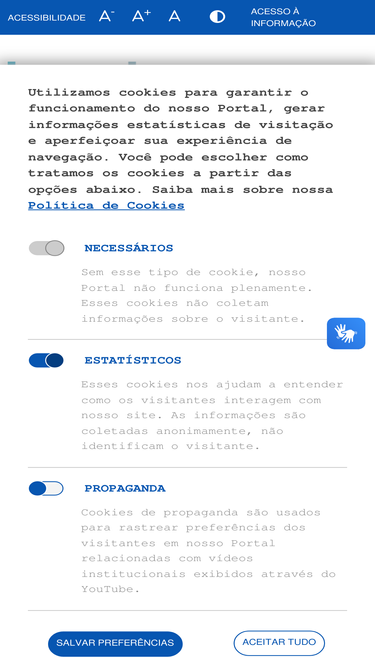Enable the Propaganda cookies switch
375x667 pixels.
click(46, 488)
